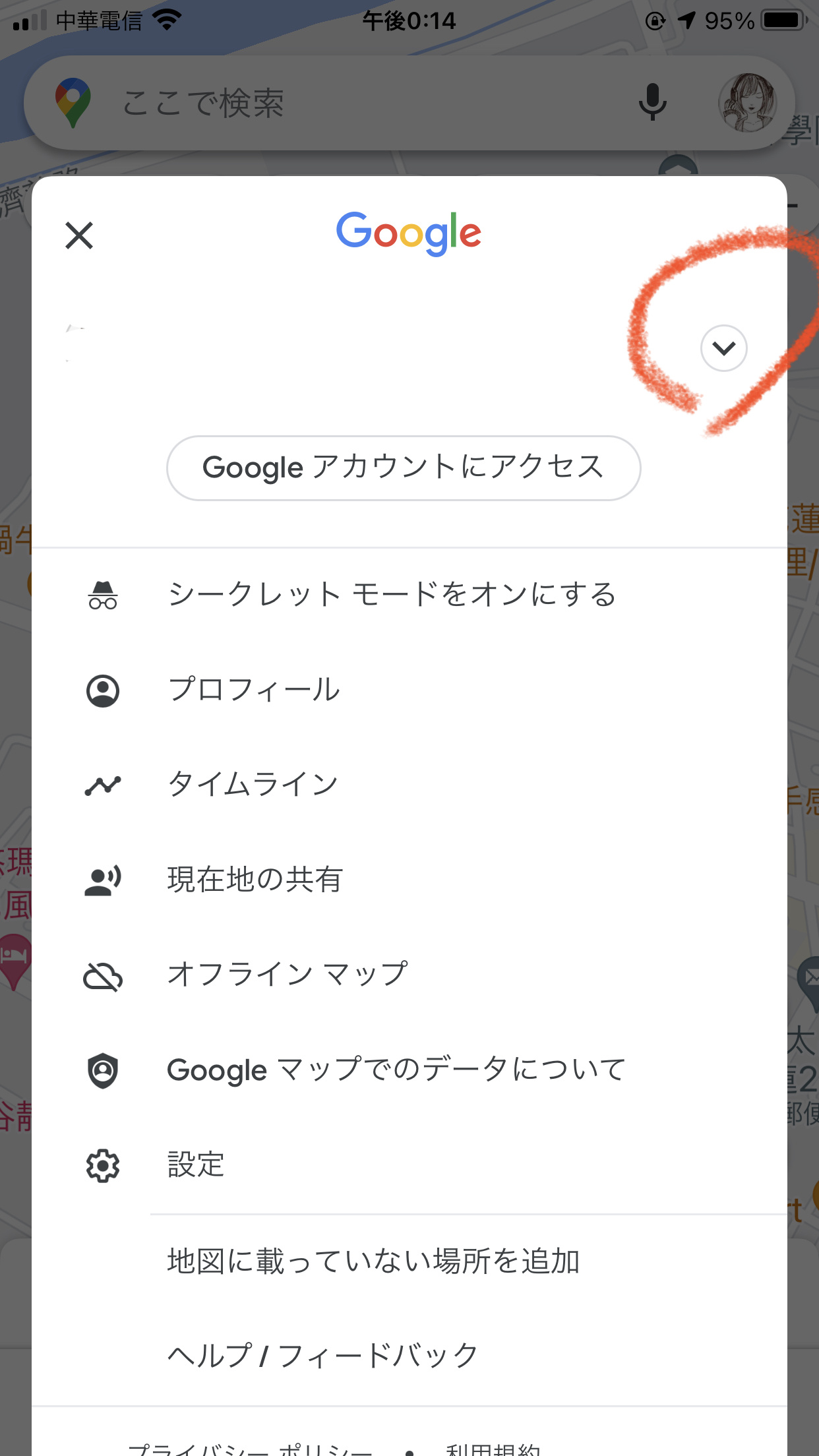This screenshot has width=819, height=1456.
Task: Open プロフィール
Action: click(x=409, y=690)
